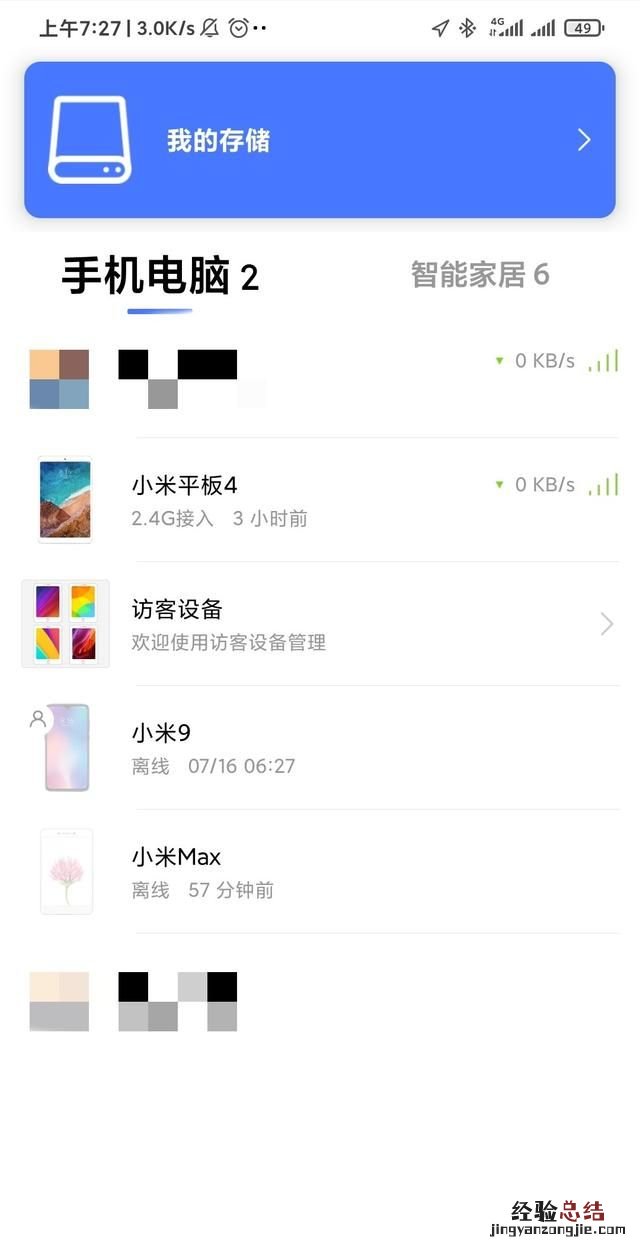Screen dimensions: 640x1248
Task: Switch to the 智能家居 tab
Action: point(479,275)
